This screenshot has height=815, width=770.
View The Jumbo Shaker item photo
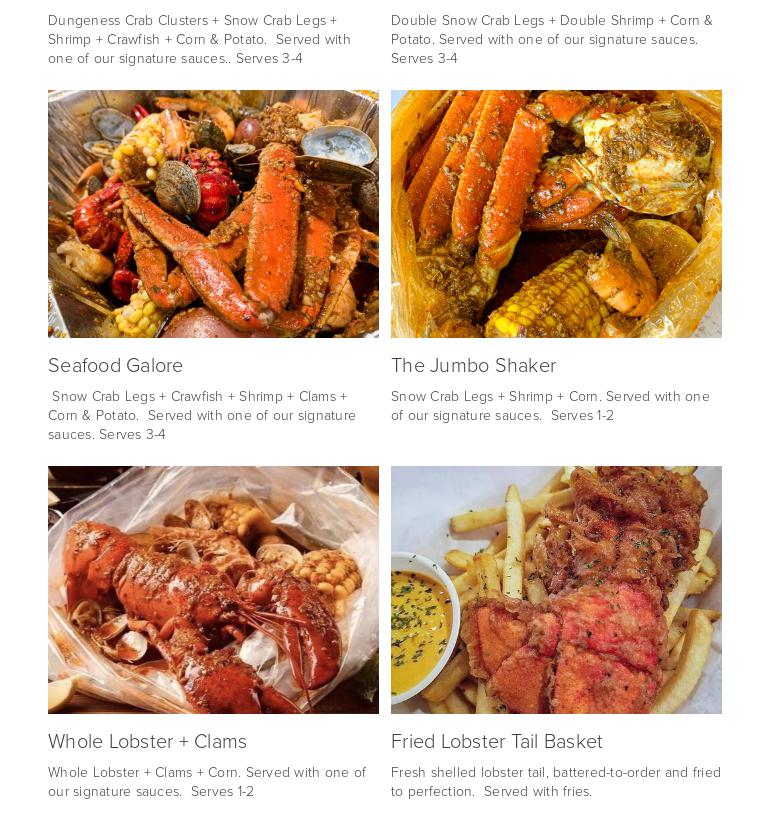556,214
